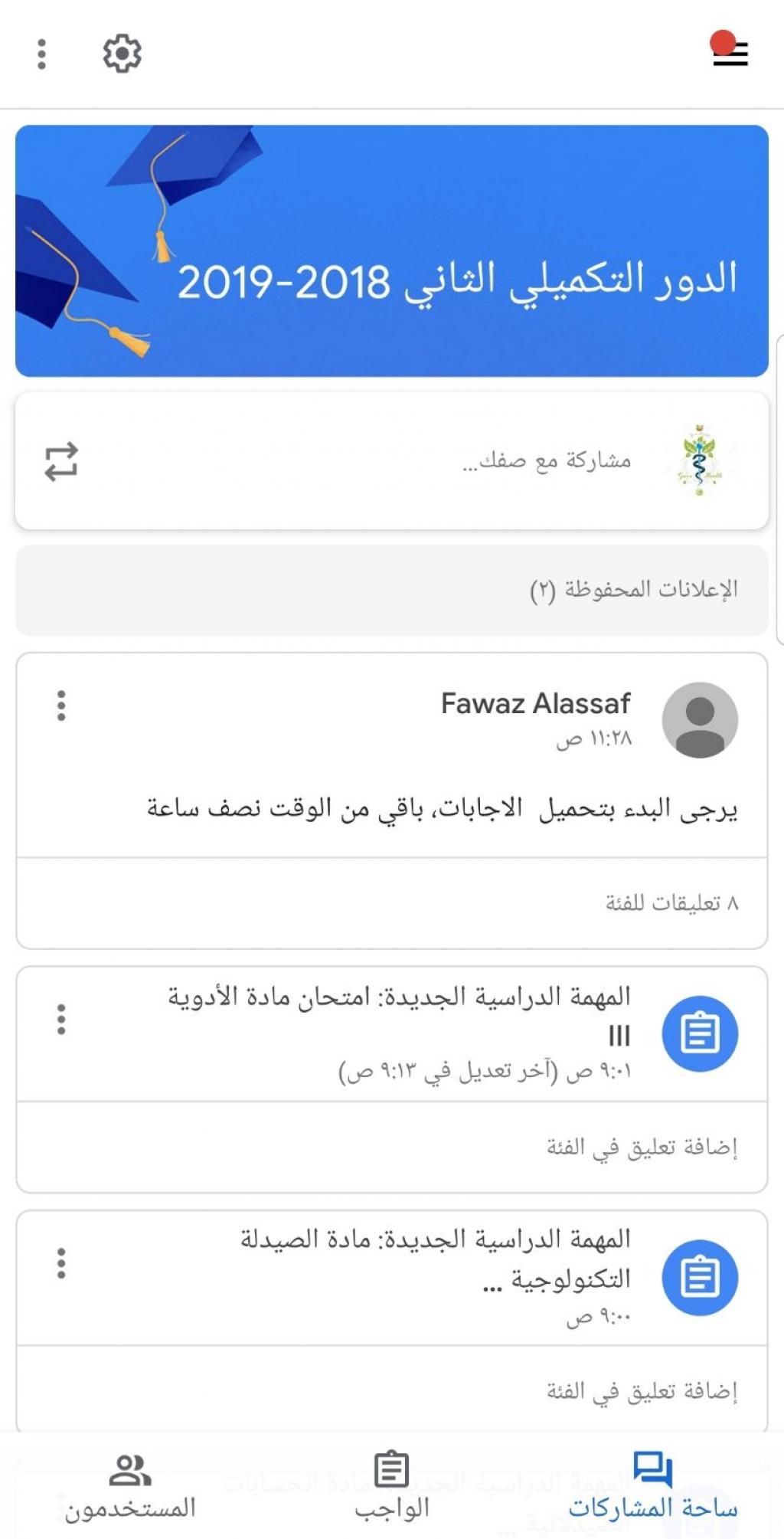This screenshot has width=784, height=1539.
Task: Open options for Fawaz Alassaf's post
Action: [x=61, y=706]
